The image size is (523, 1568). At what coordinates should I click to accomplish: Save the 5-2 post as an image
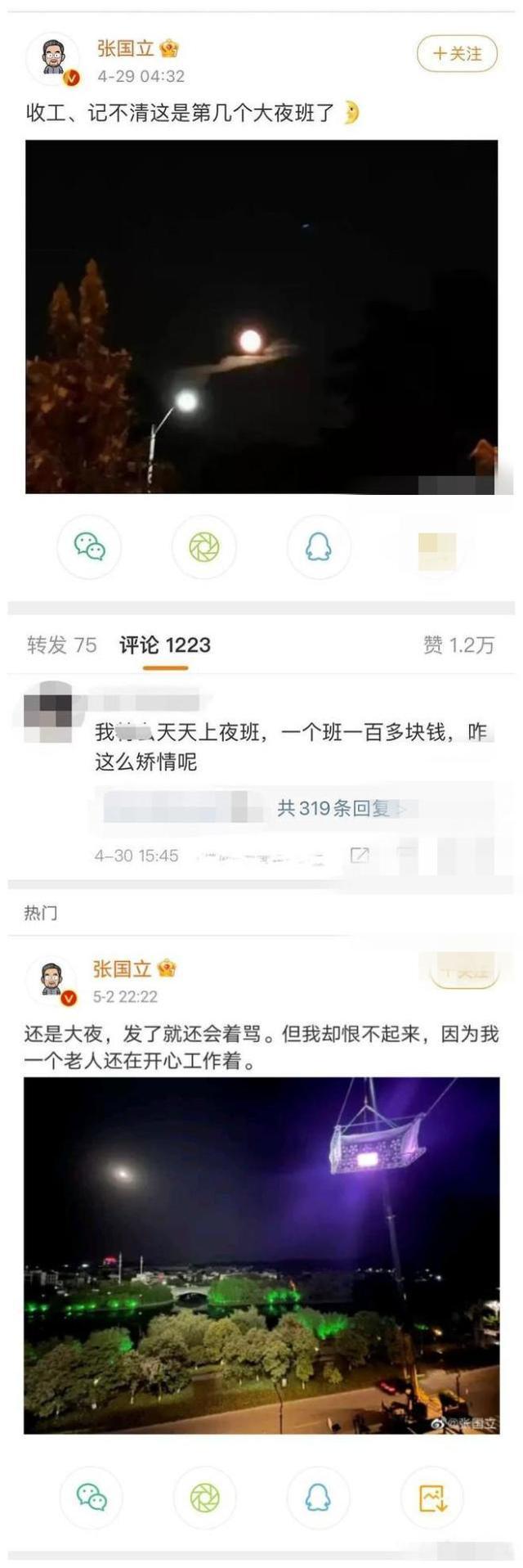(431, 1498)
